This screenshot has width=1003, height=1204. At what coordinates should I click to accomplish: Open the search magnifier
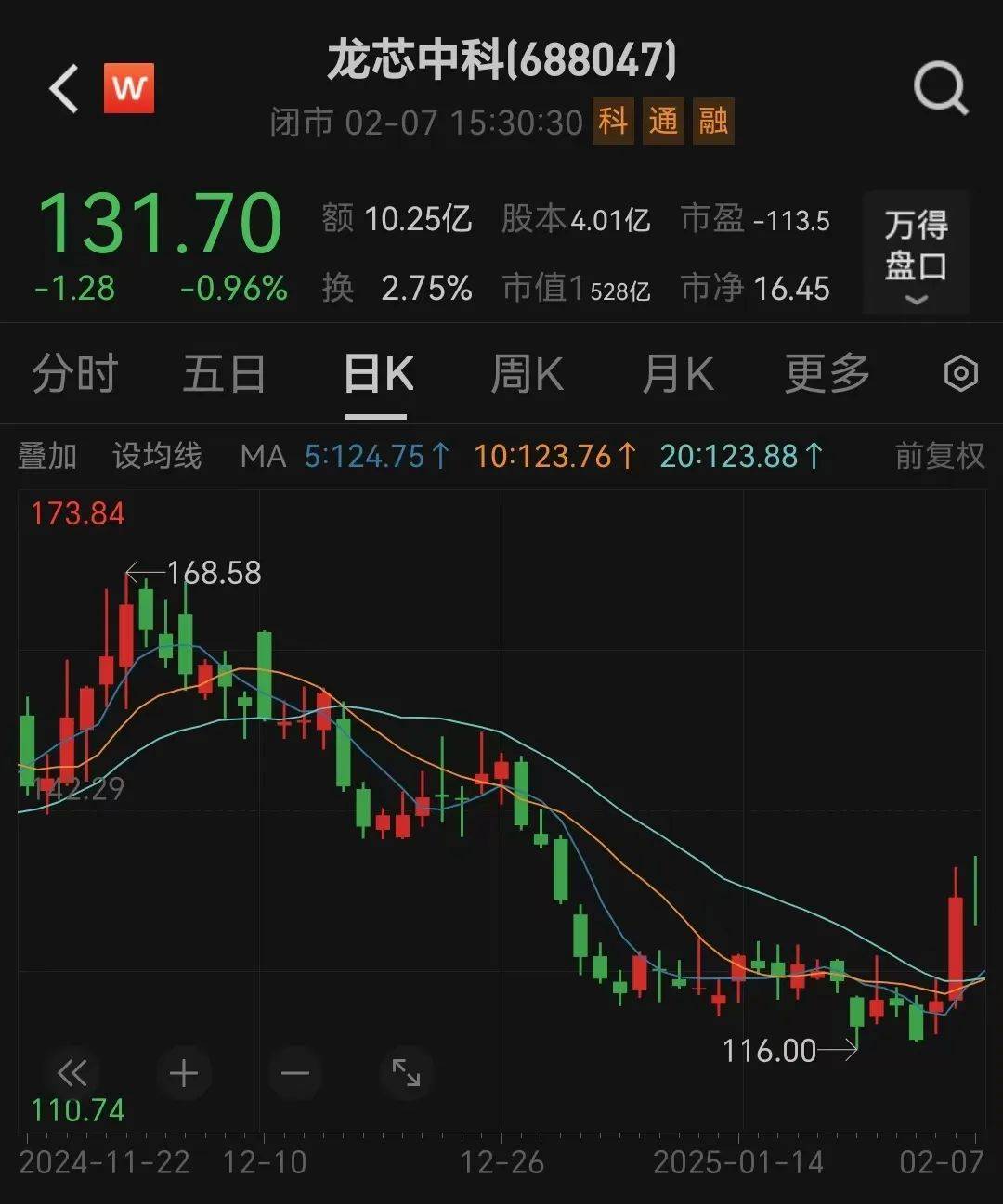pos(942,87)
